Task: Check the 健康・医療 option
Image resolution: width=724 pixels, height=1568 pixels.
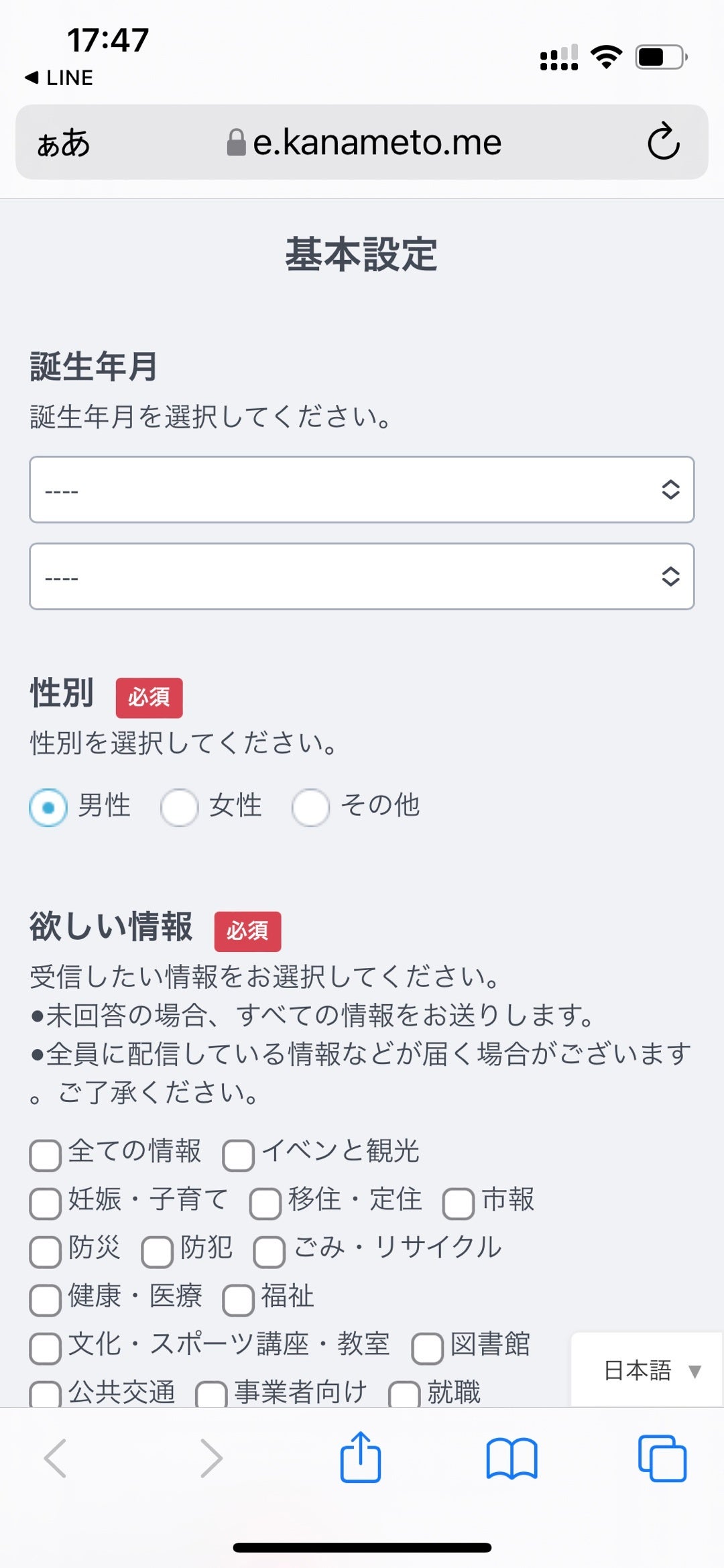Action: point(46,1300)
